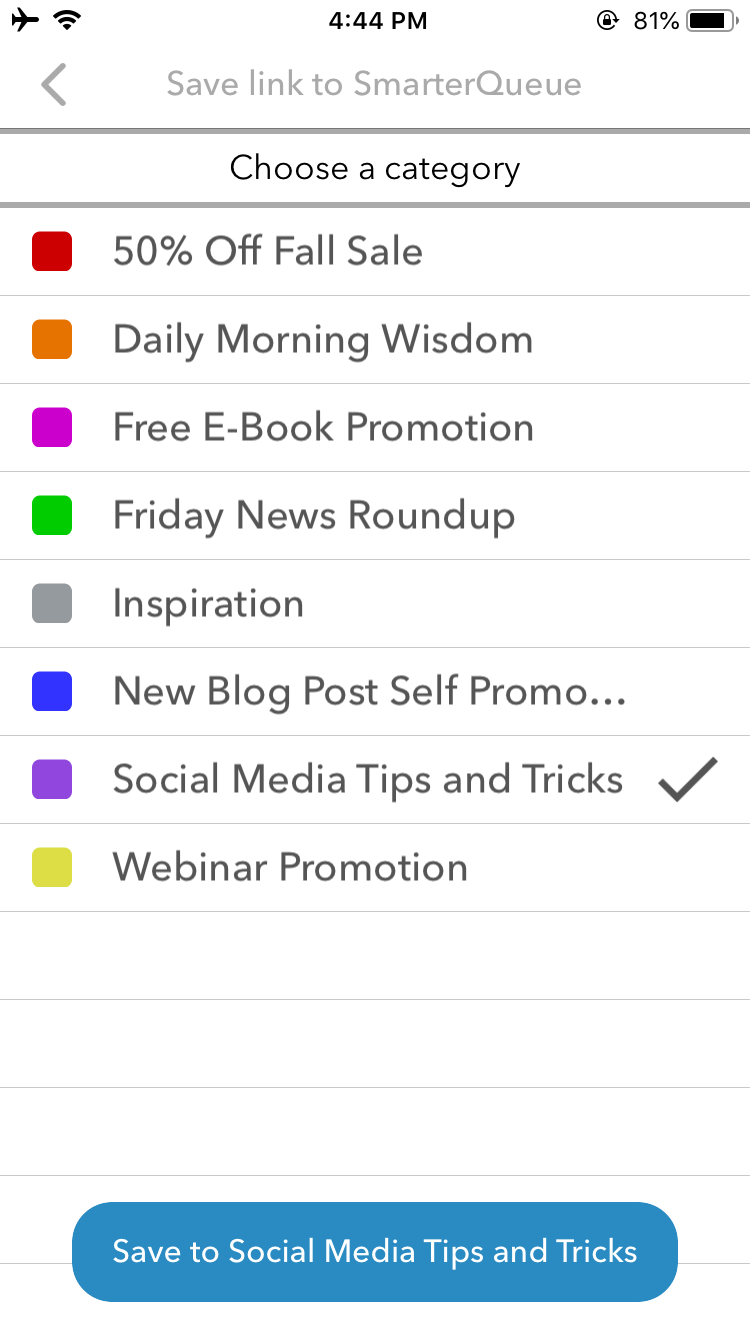Go back using the arrow icon
750x1334 pixels.
(x=54, y=84)
